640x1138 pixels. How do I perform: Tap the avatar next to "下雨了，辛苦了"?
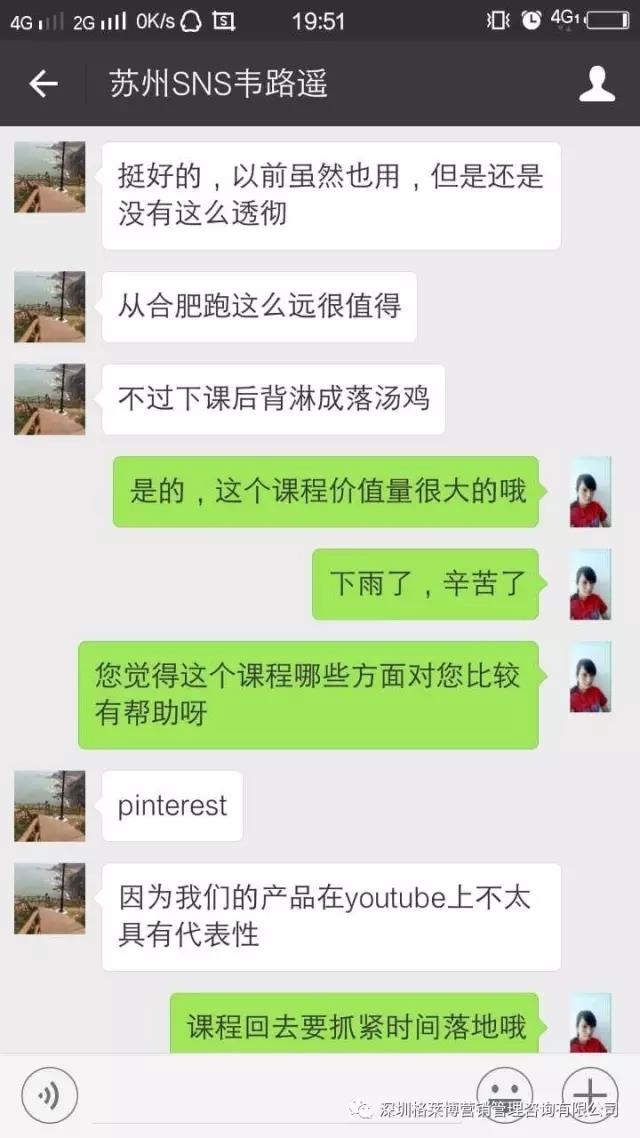click(x=590, y=584)
